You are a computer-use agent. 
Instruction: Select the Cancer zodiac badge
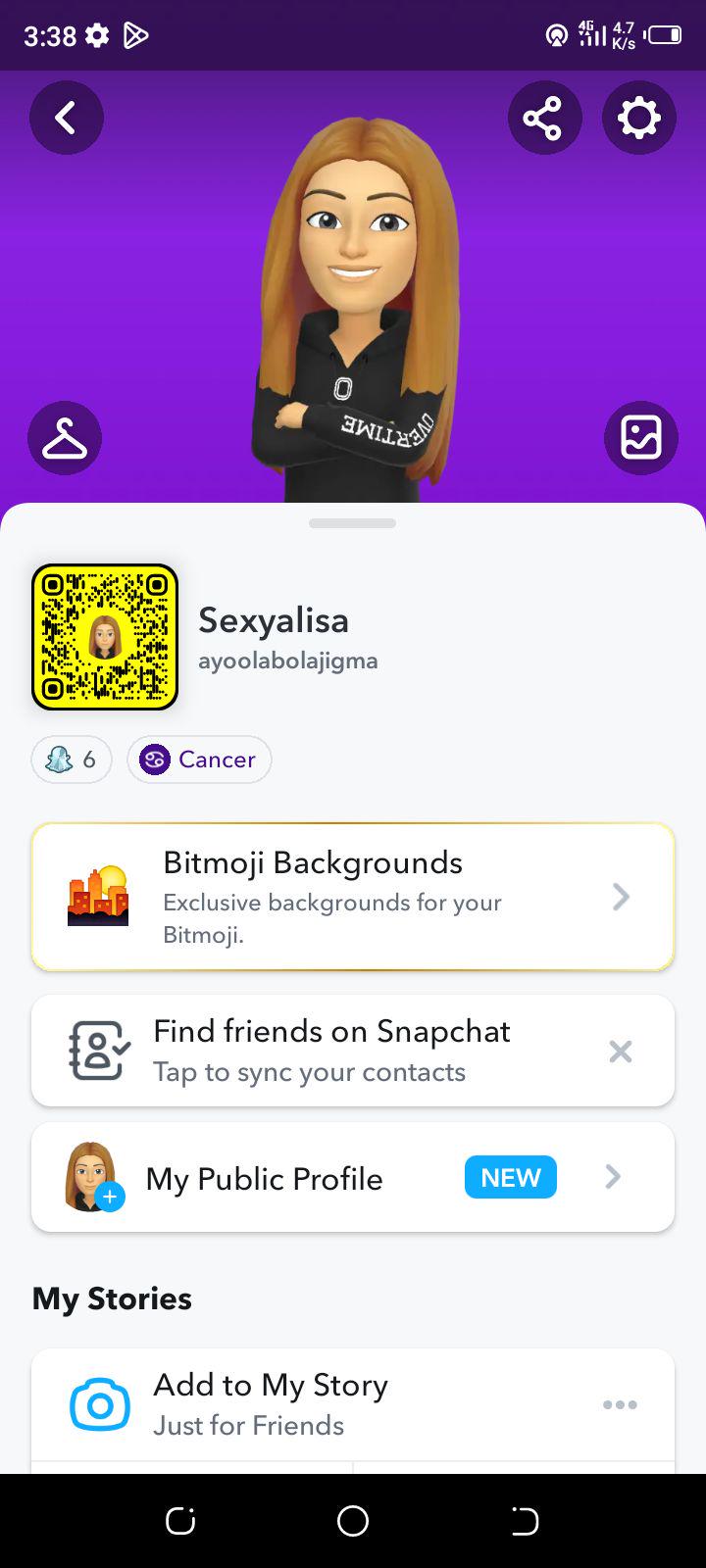click(199, 759)
